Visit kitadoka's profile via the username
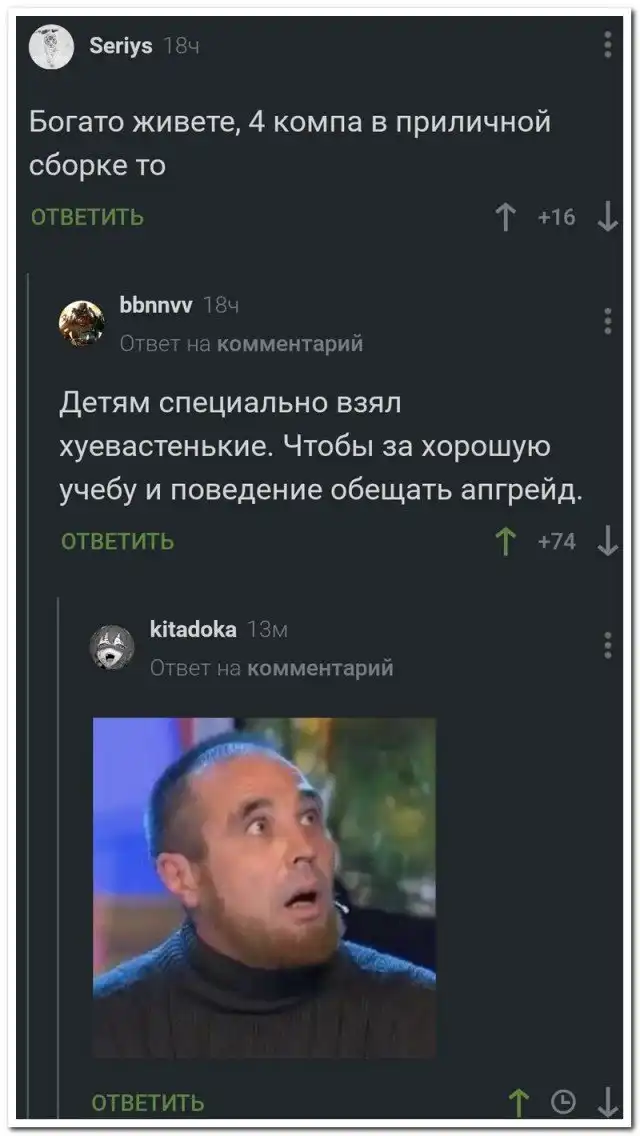640x1136 pixels. pyautogui.click(x=193, y=629)
